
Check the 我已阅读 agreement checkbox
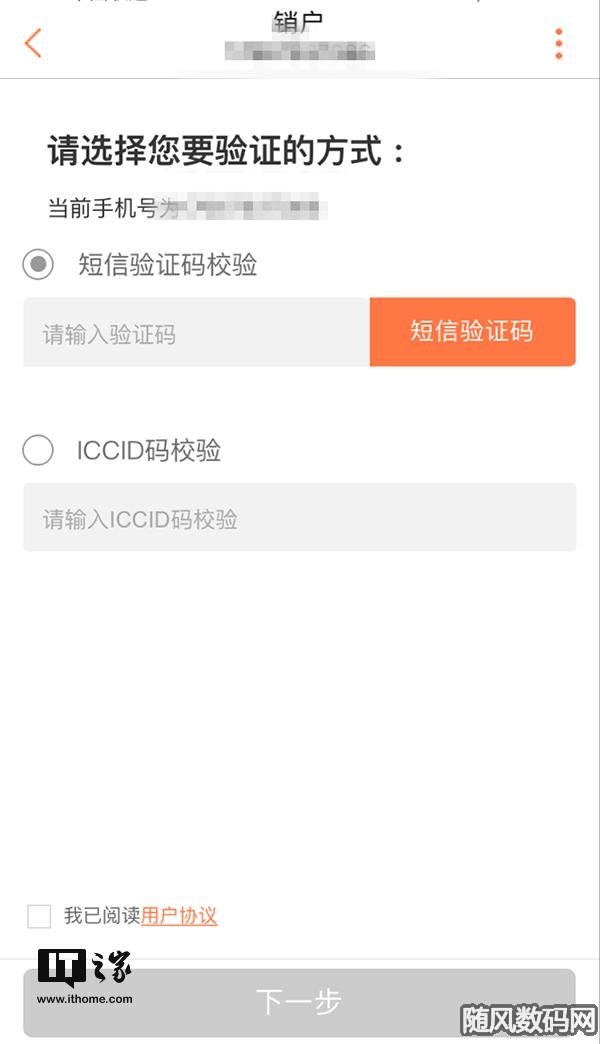click(39, 916)
